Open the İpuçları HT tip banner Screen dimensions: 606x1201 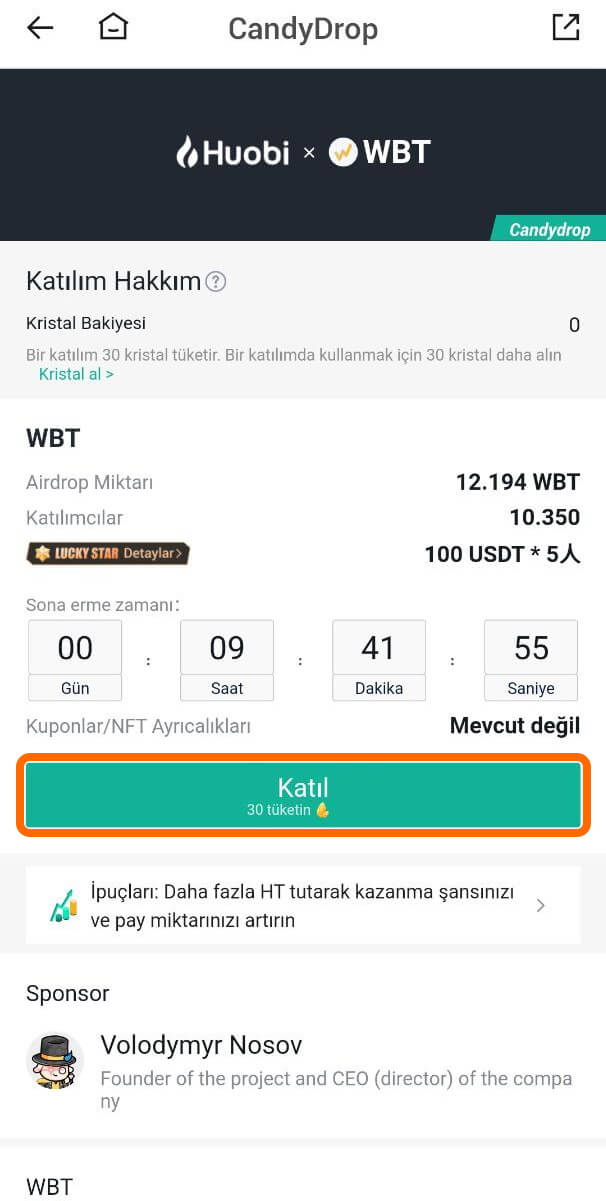coord(303,906)
